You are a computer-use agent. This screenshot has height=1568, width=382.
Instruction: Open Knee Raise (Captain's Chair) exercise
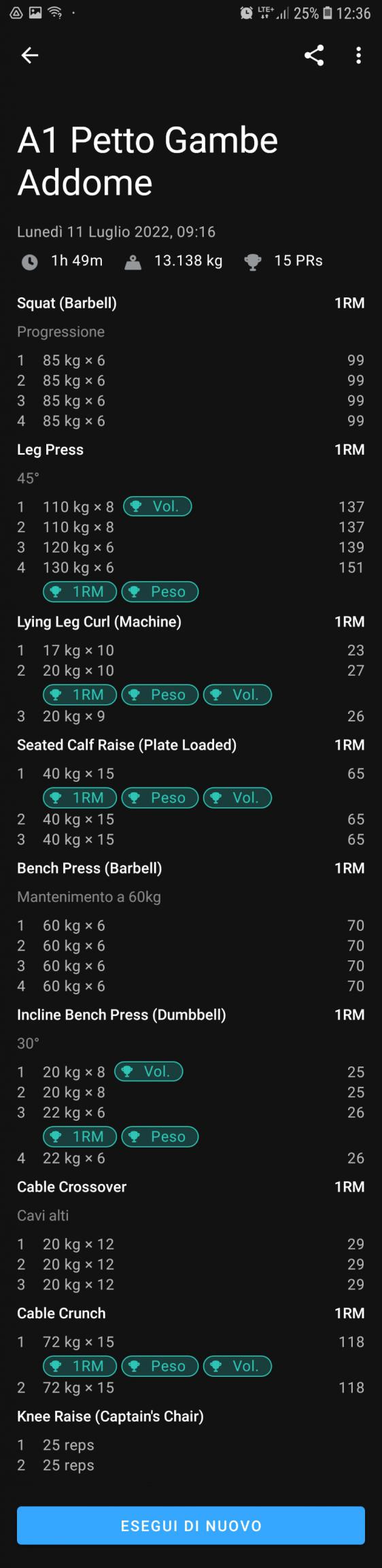tap(111, 1416)
